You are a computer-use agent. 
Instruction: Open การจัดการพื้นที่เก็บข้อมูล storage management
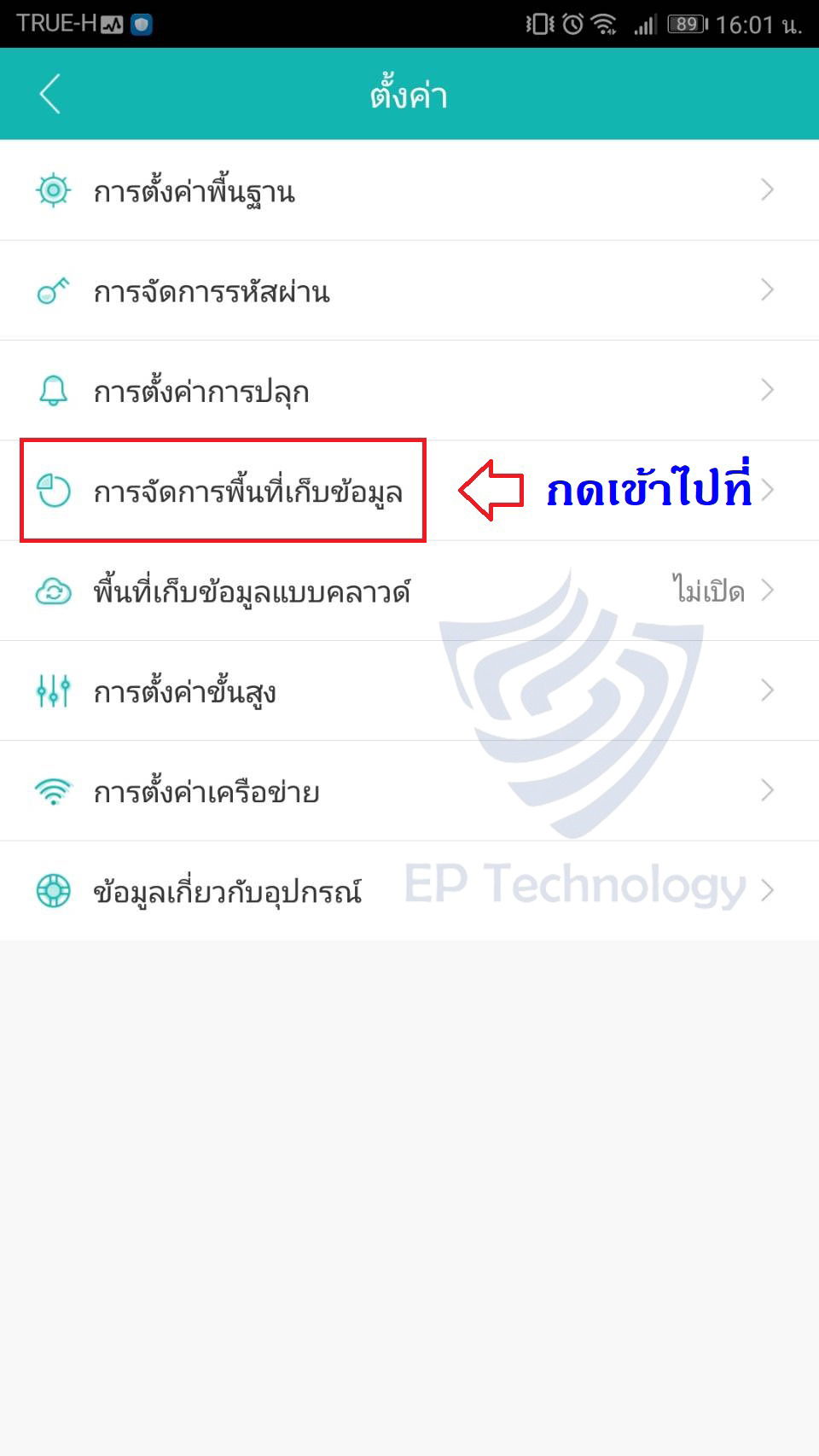coord(247,491)
